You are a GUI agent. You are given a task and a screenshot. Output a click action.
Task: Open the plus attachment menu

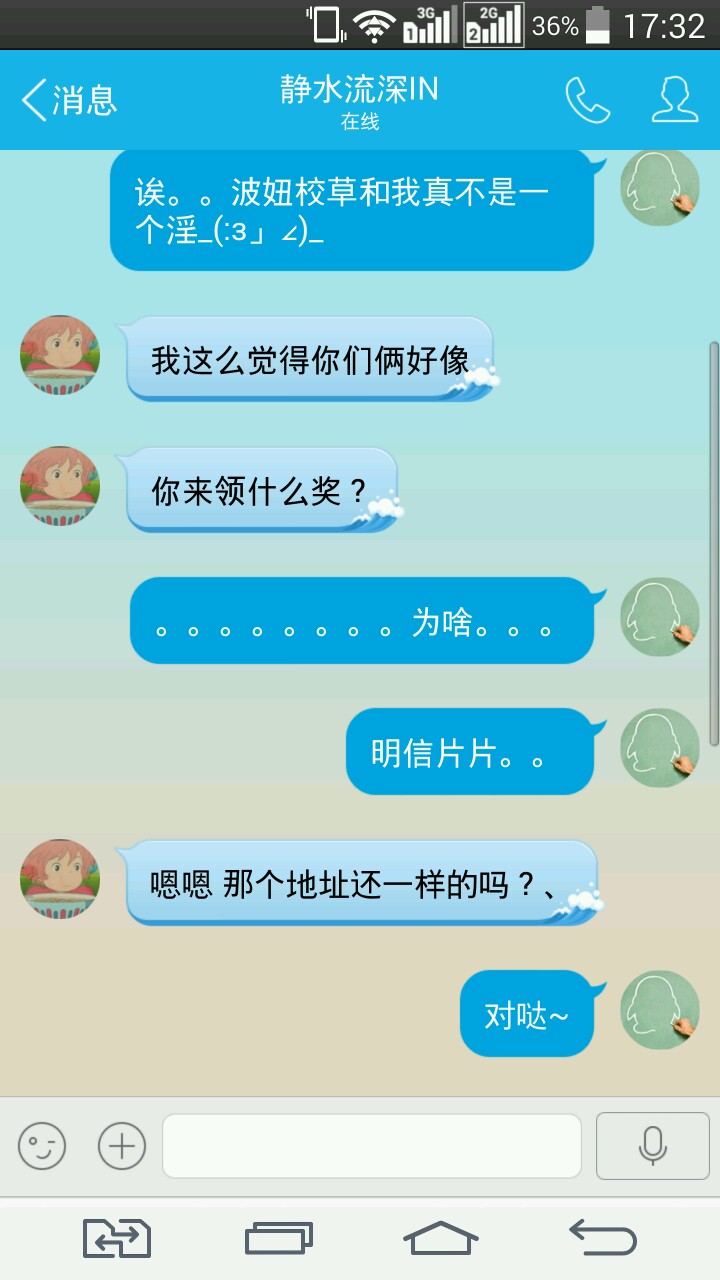(x=122, y=1146)
